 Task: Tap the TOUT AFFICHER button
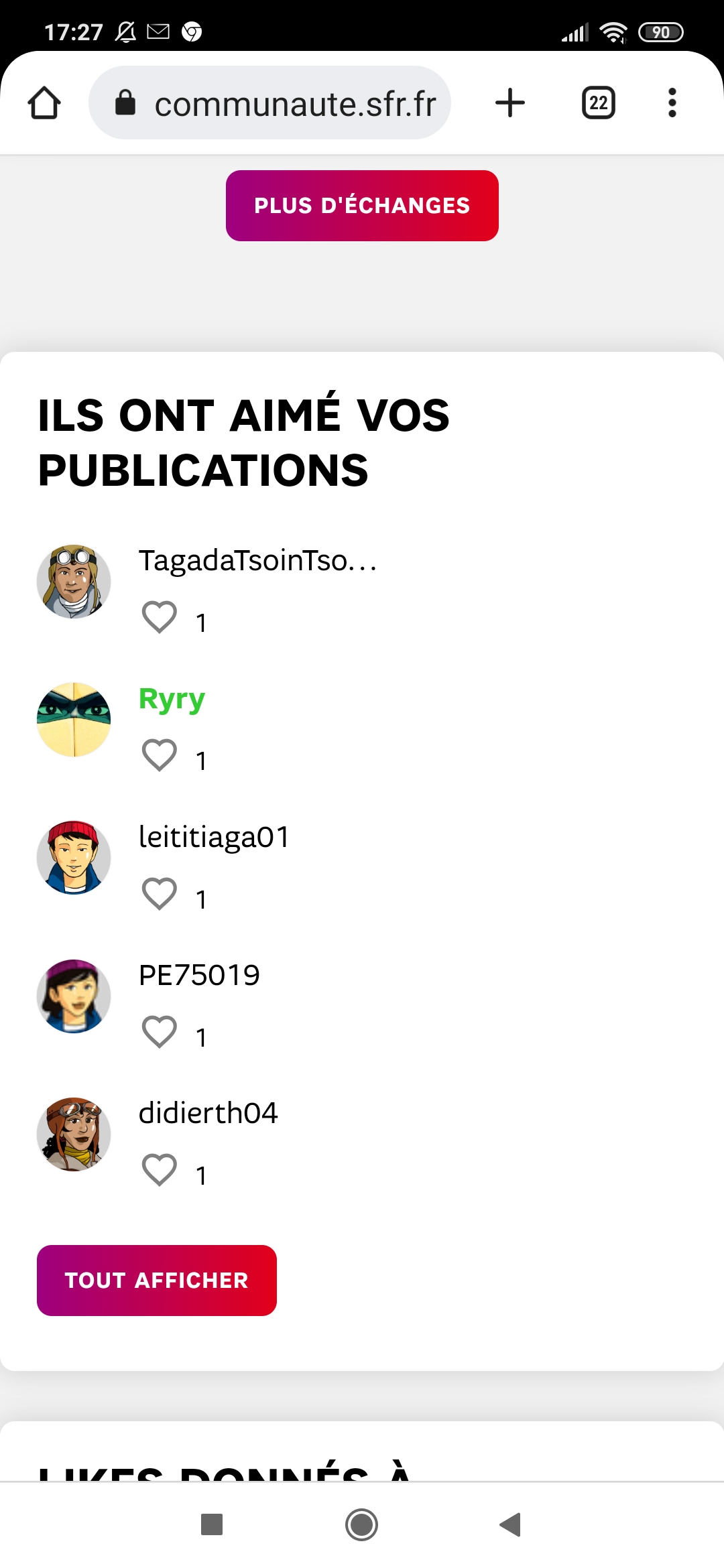click(x=157, y=1281)
